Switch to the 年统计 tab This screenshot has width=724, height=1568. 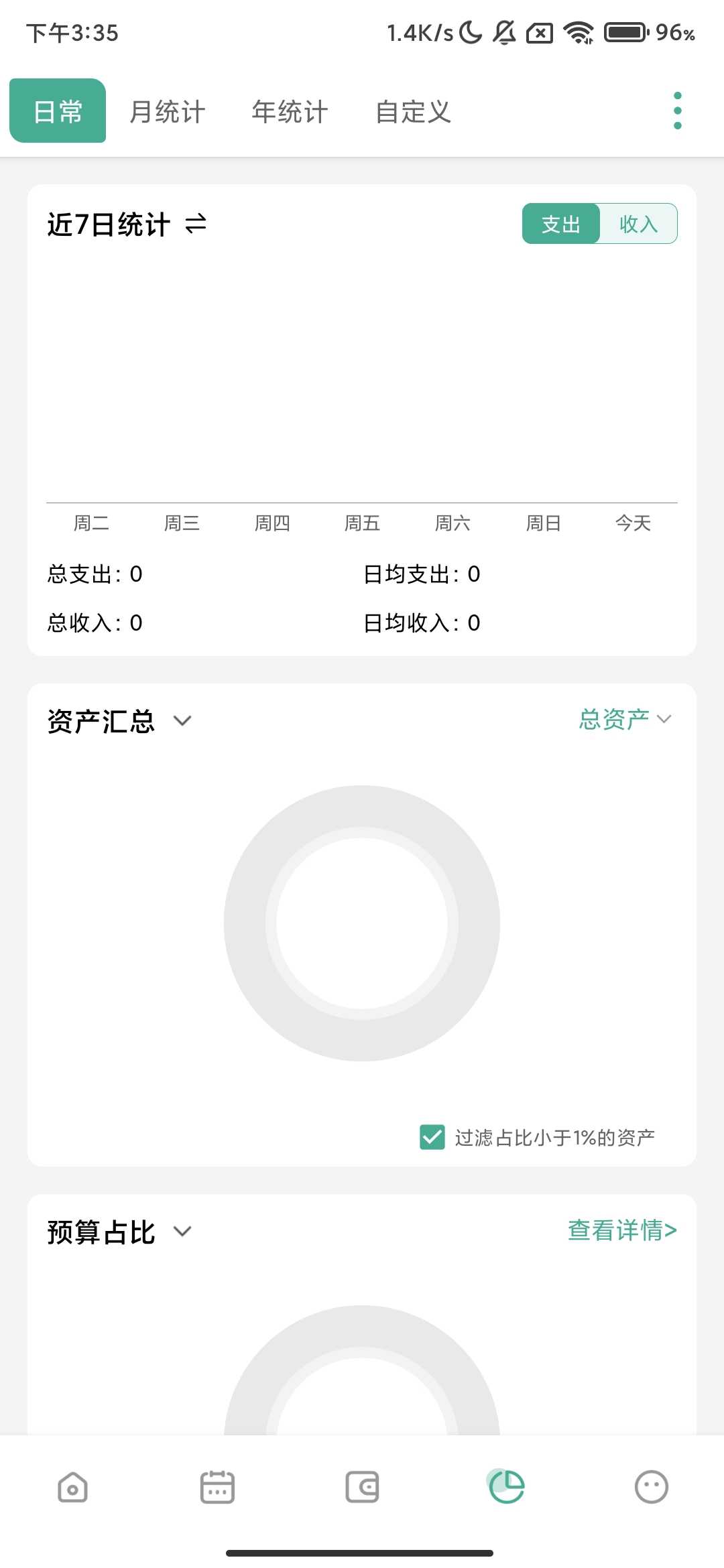pos(288,111)
